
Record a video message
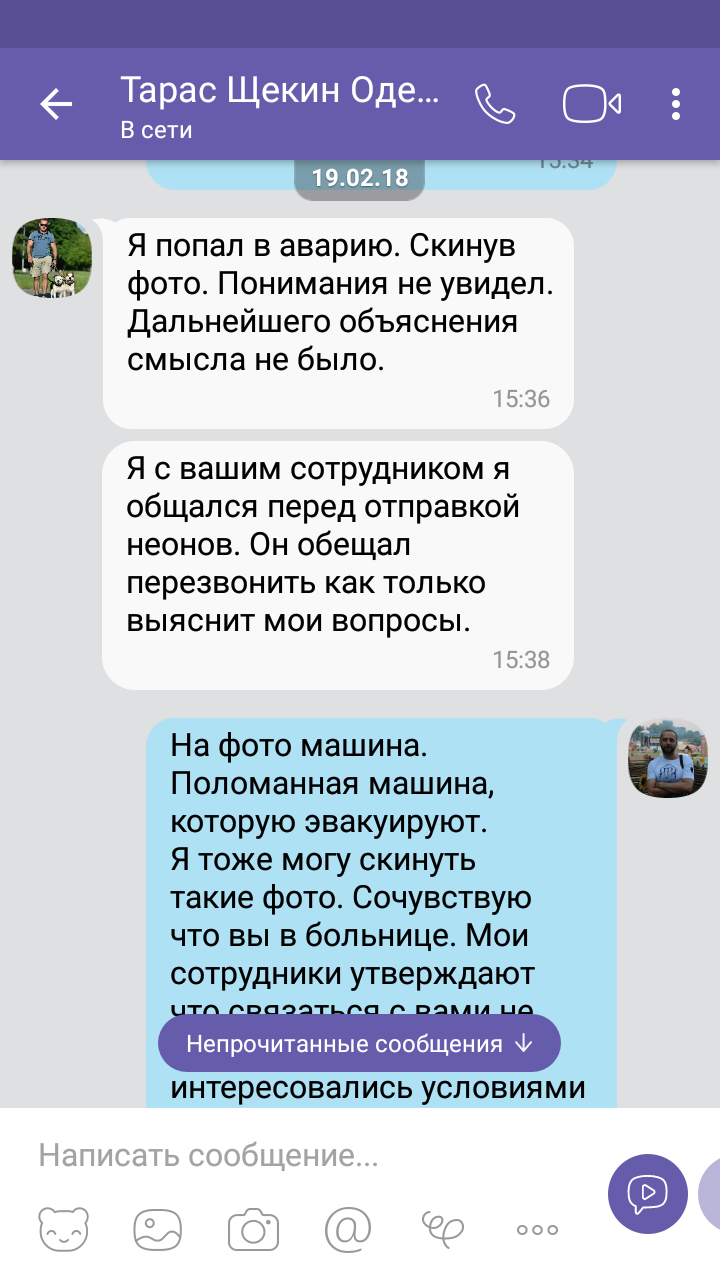647,1192
